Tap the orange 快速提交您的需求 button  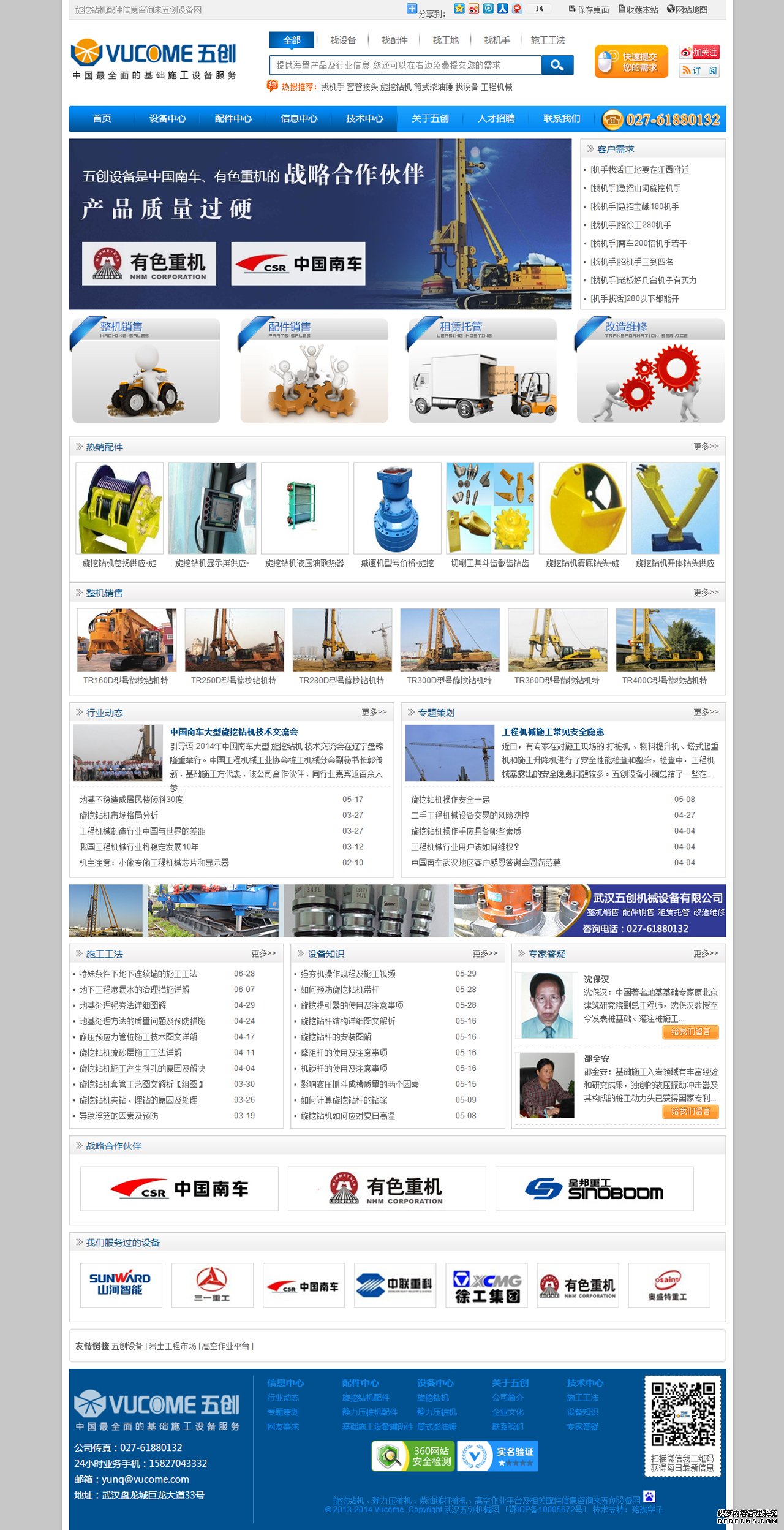click(x=631, y=62)
